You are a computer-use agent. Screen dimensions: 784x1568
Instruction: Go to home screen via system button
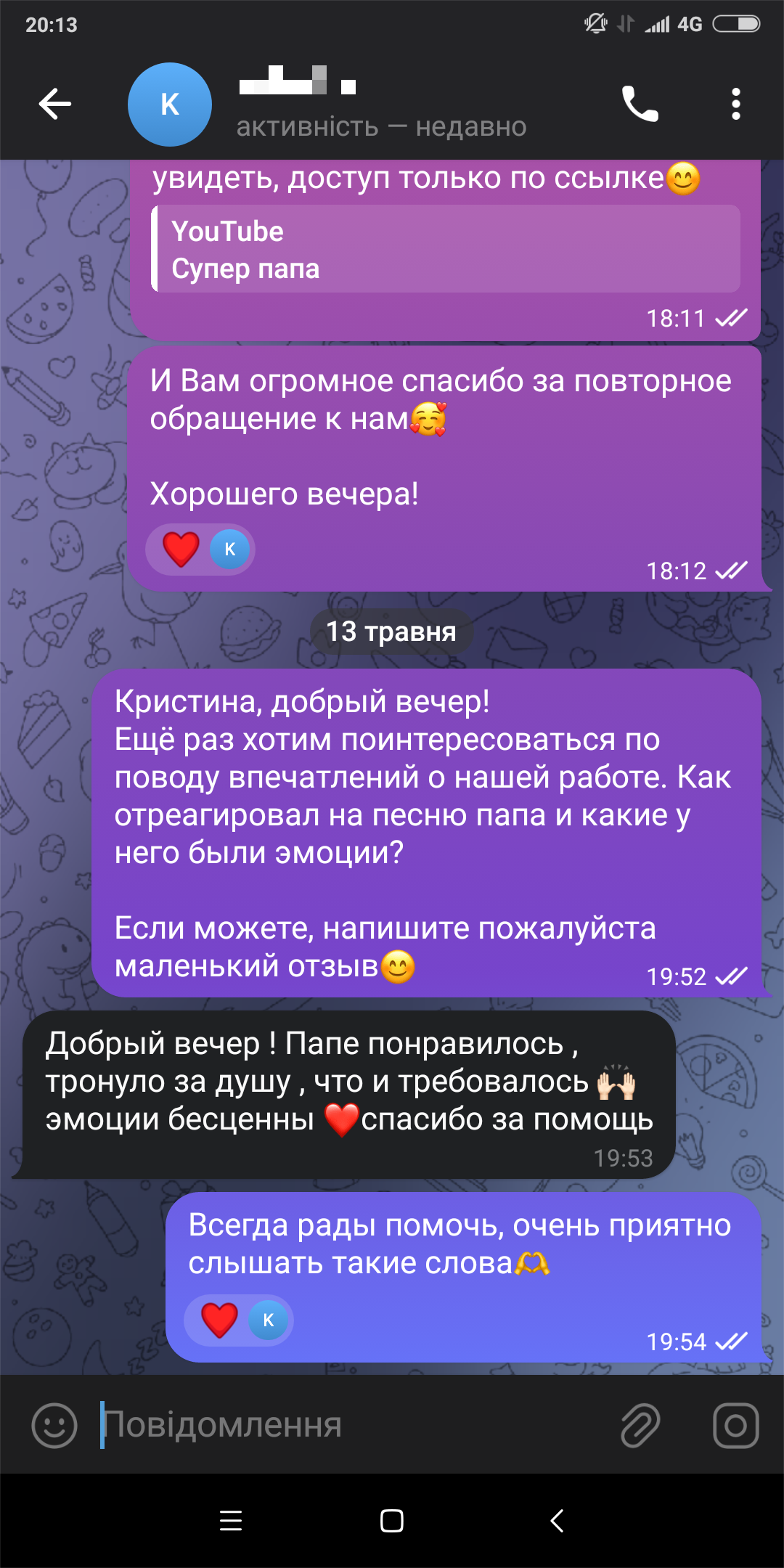click(x=392, y=1520)
